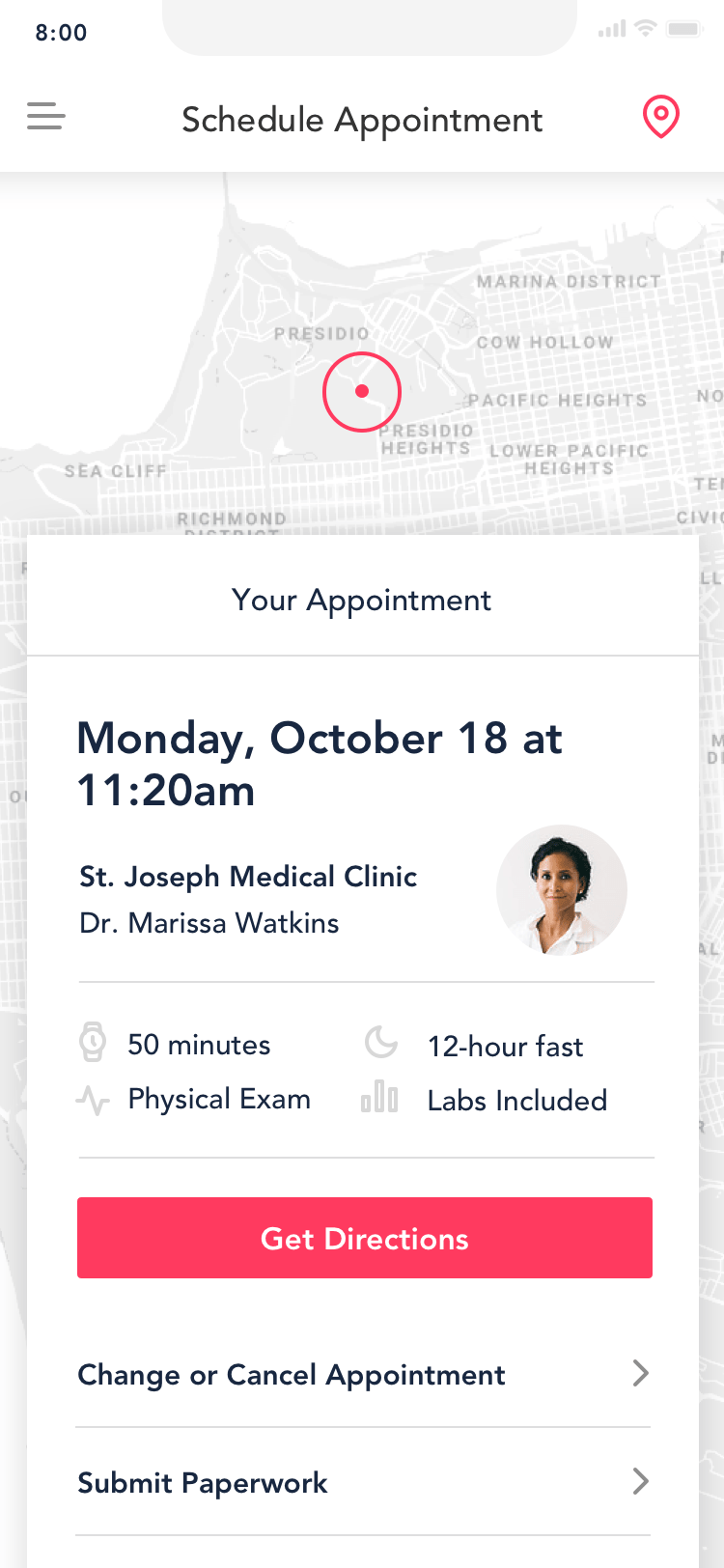Image resolution: width=724 pixels, height=1568 pixels.
Task: Open the hamburger navigation menu
Action: click(45, 116)
